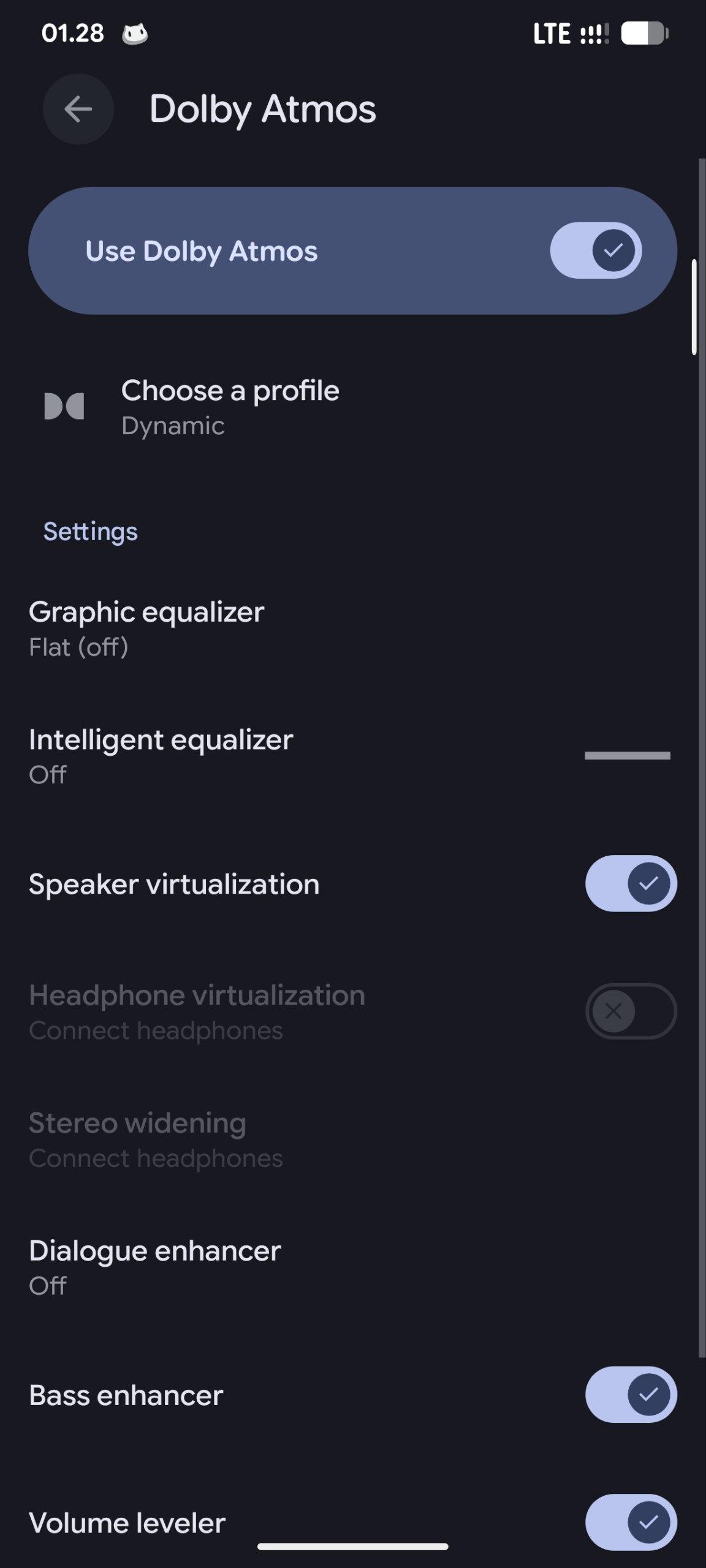Turn off Use Dolby Atmos switch
Screen dimensions: 706x1568
point(595,251)
